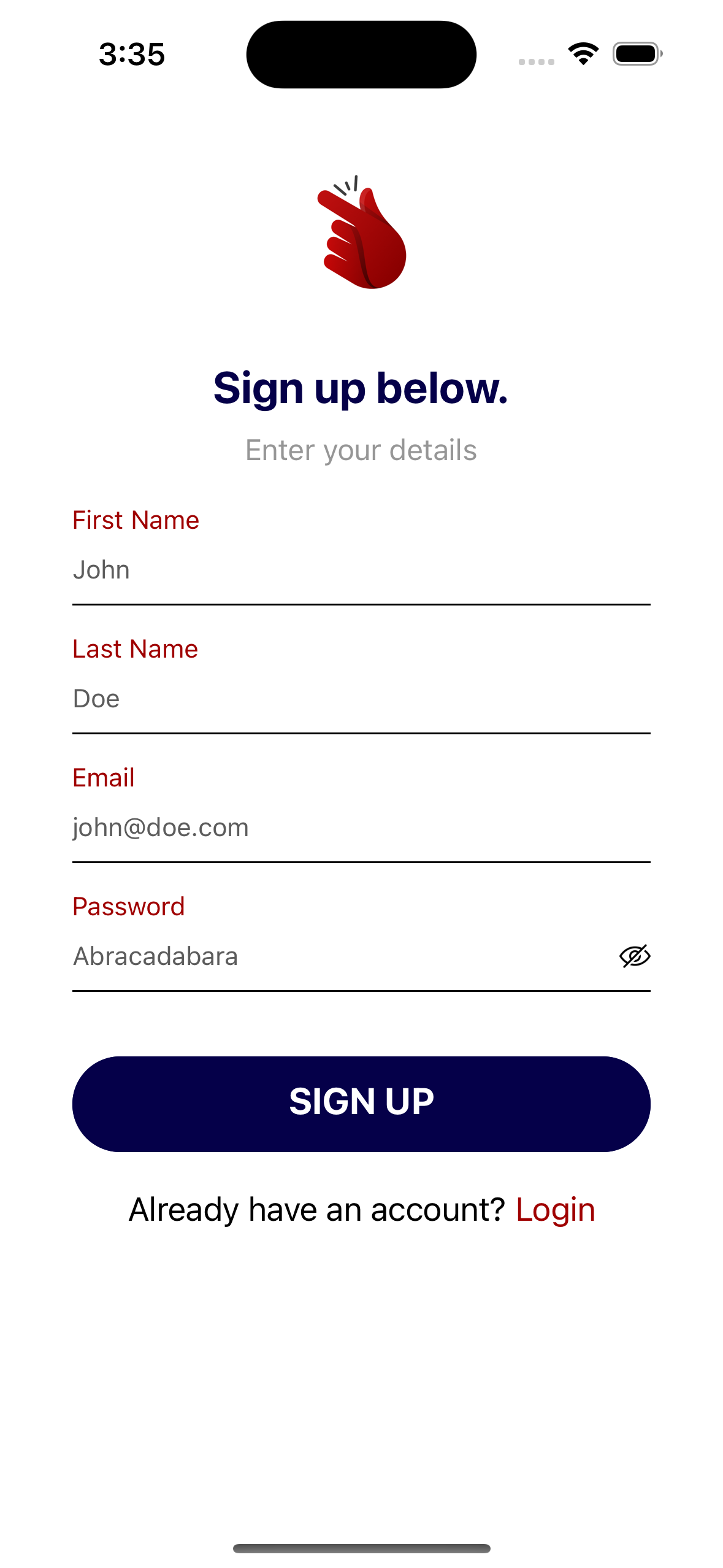Click the Already have an account text
The image size is (723, 1568).
tap(316, 1209)
